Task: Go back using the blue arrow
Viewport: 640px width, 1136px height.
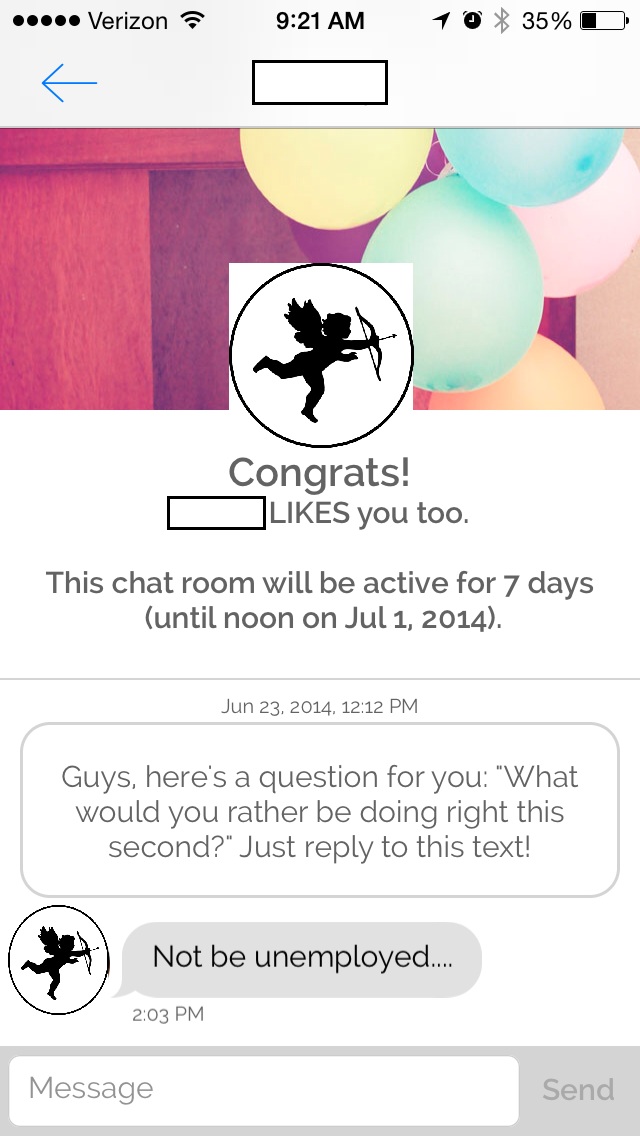Action: (69, 84)
